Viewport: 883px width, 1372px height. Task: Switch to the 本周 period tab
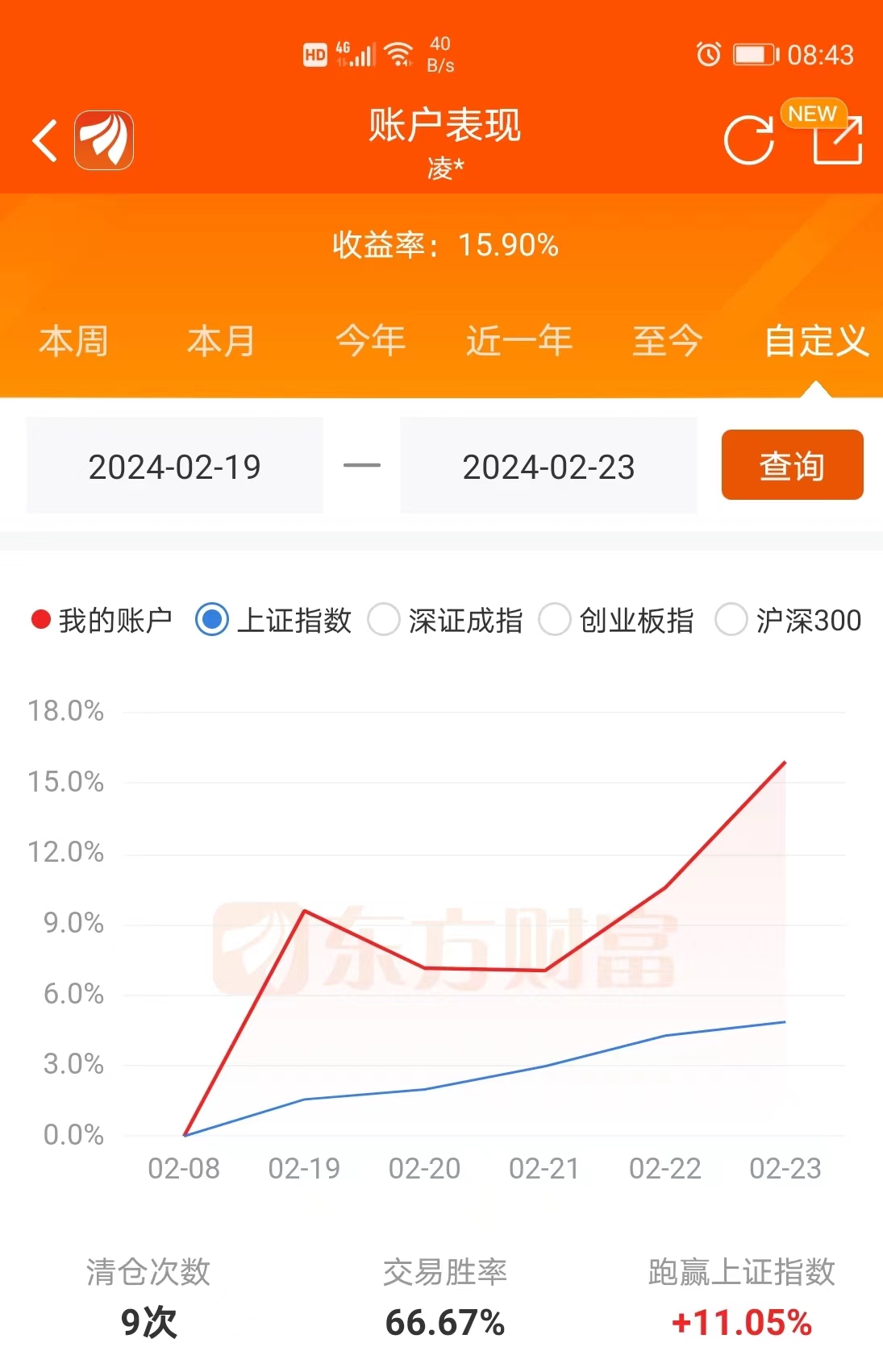74,341
